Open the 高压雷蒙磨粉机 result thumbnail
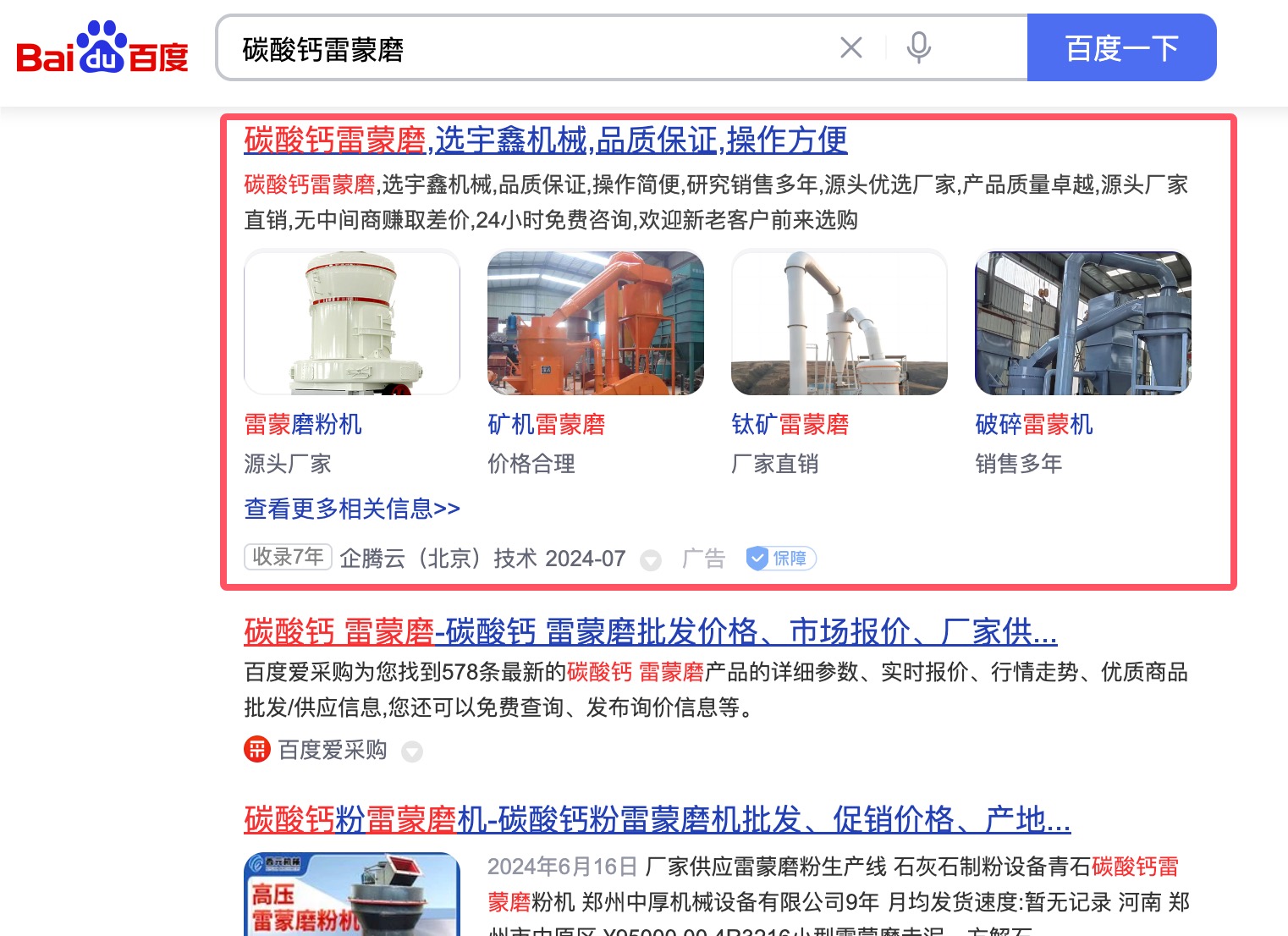The width and height of the screenshot is (1288, 936). 352,895
